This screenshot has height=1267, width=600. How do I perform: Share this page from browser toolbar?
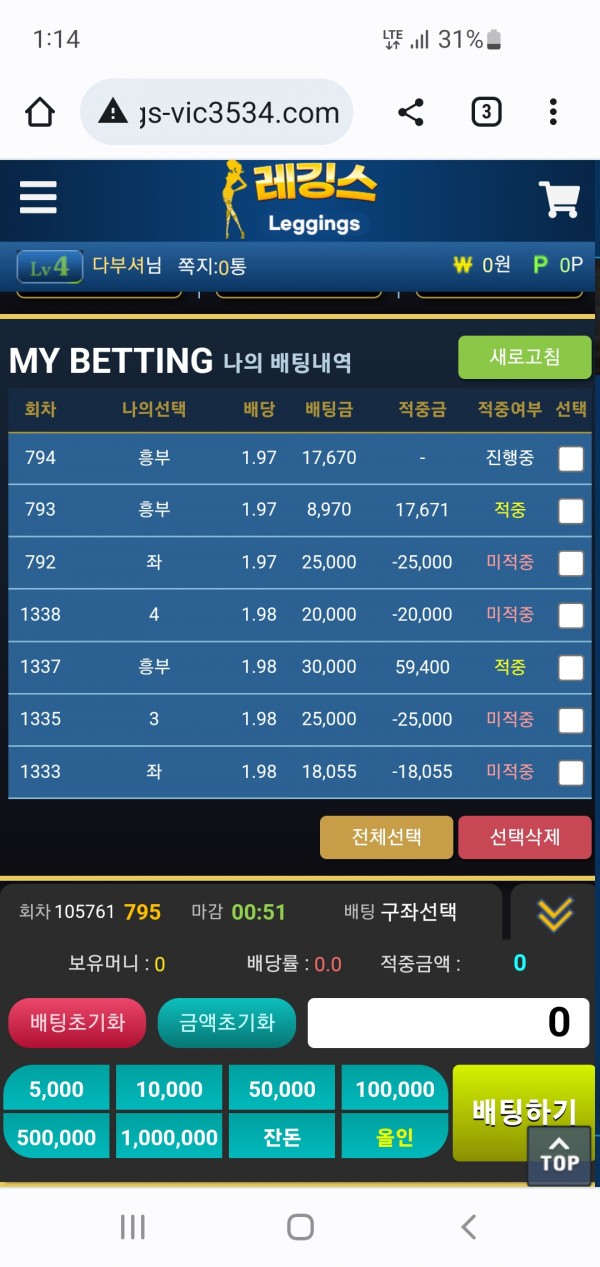tap(411, 112)
